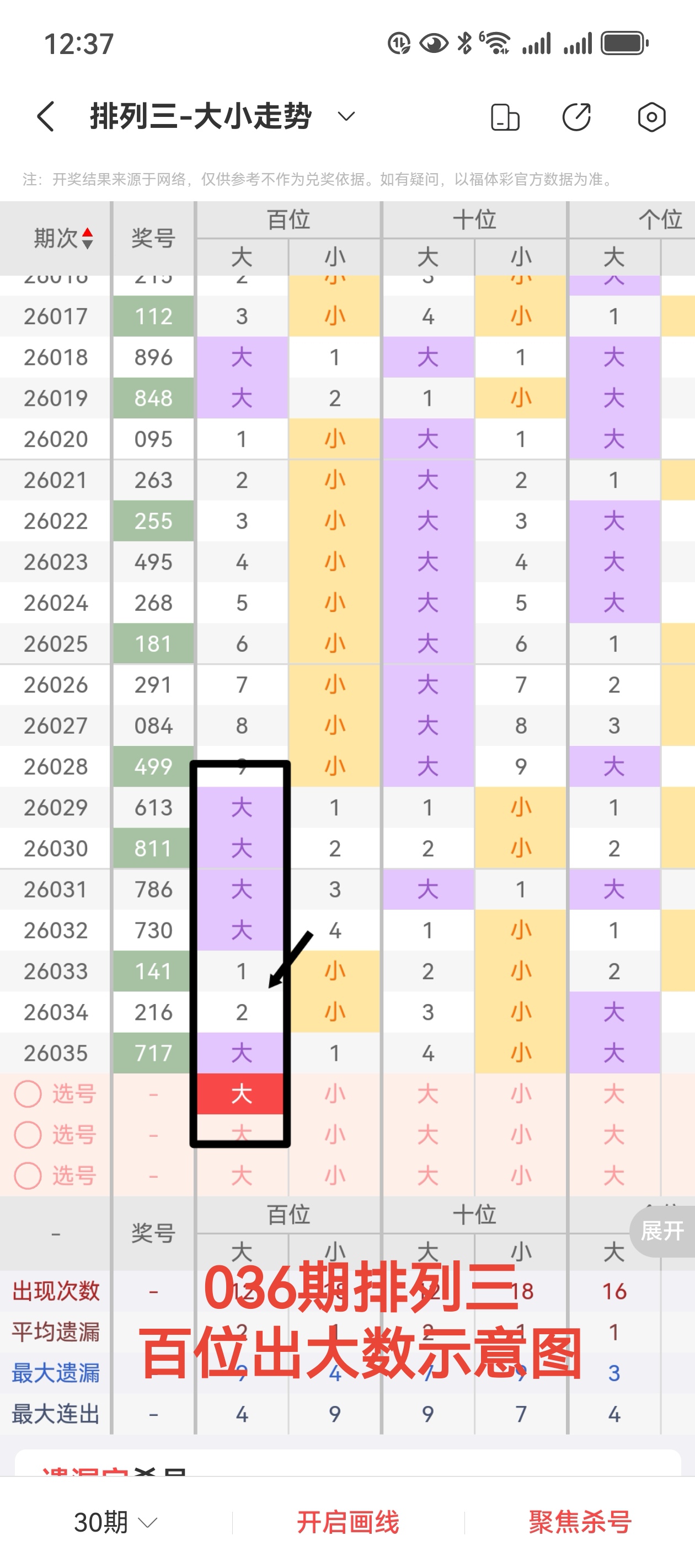Tap the first 选号 circle
Image resolution: width=695 pixels, height=1568 pixels.
[28, 1094]
